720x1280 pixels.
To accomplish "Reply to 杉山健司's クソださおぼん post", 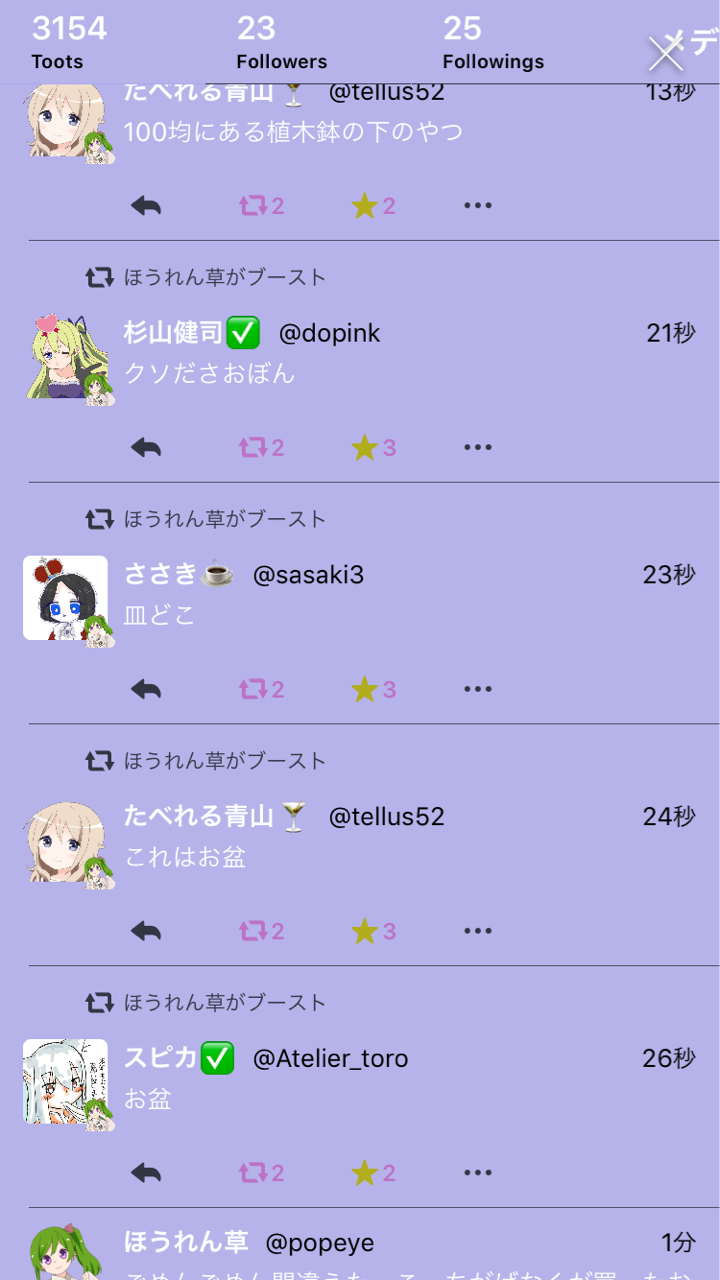I will pos(146,447).
